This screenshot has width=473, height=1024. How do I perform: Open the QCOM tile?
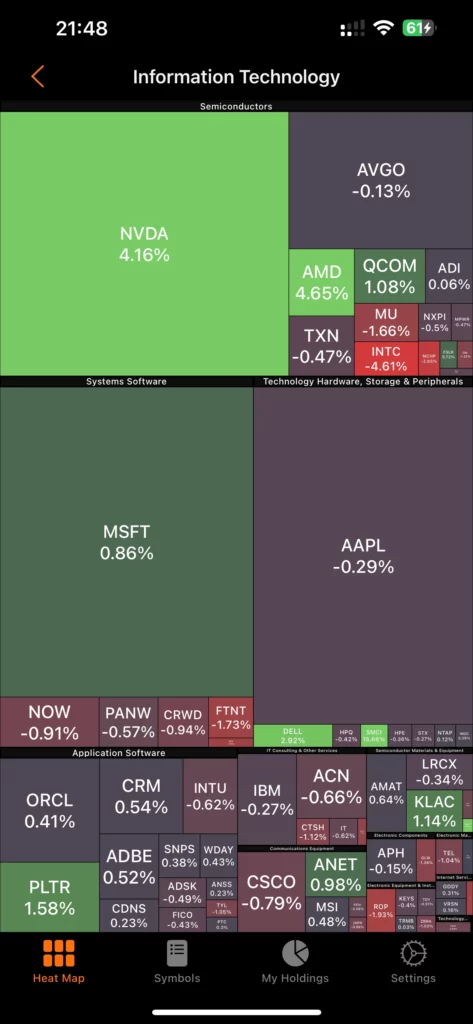pos(389,276)
